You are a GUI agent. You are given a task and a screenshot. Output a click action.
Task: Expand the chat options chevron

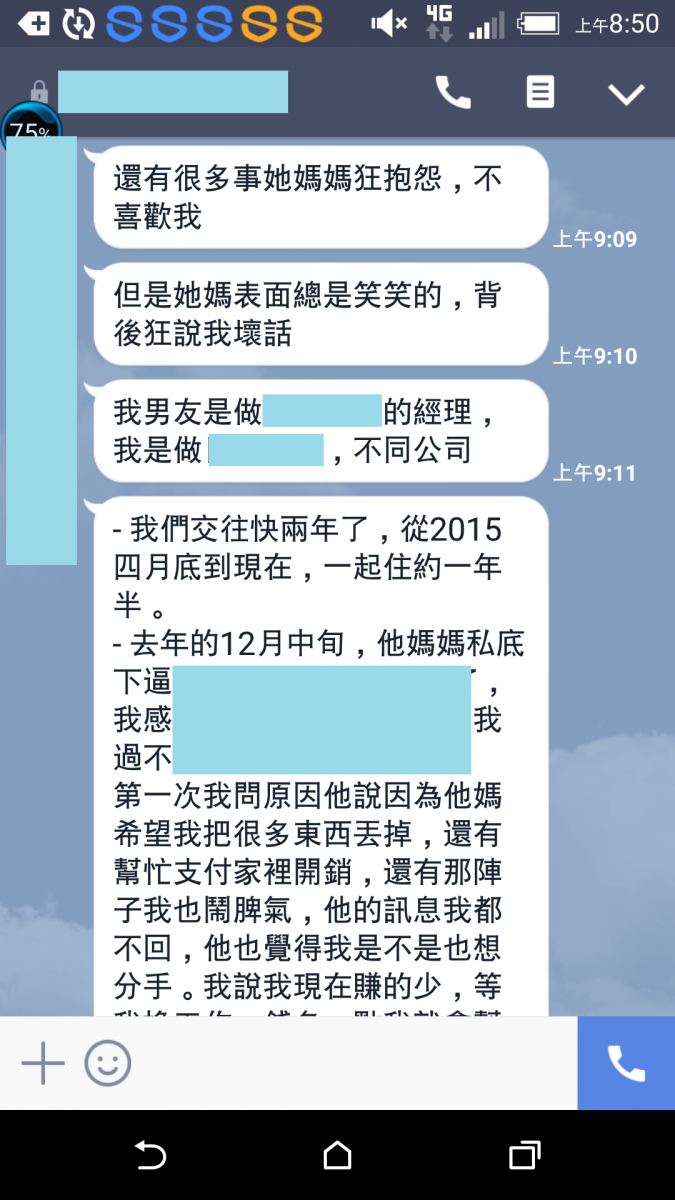click(x=627, y=94)
